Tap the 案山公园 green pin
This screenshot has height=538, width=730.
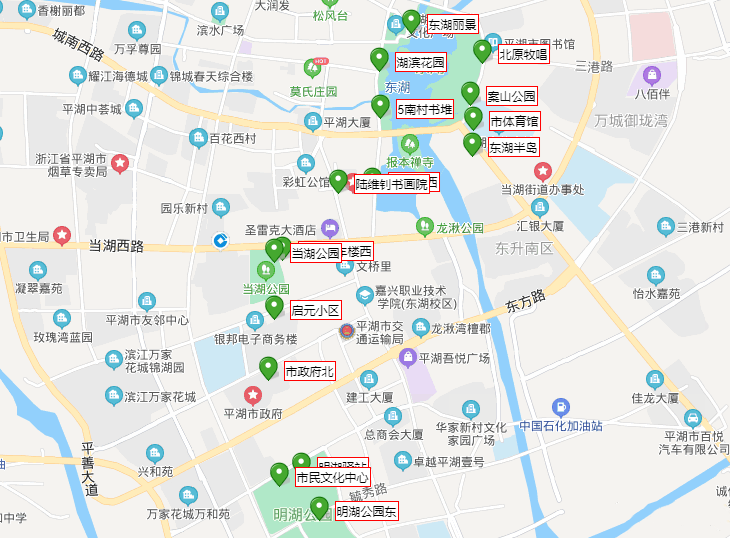(x=471, y=94)
